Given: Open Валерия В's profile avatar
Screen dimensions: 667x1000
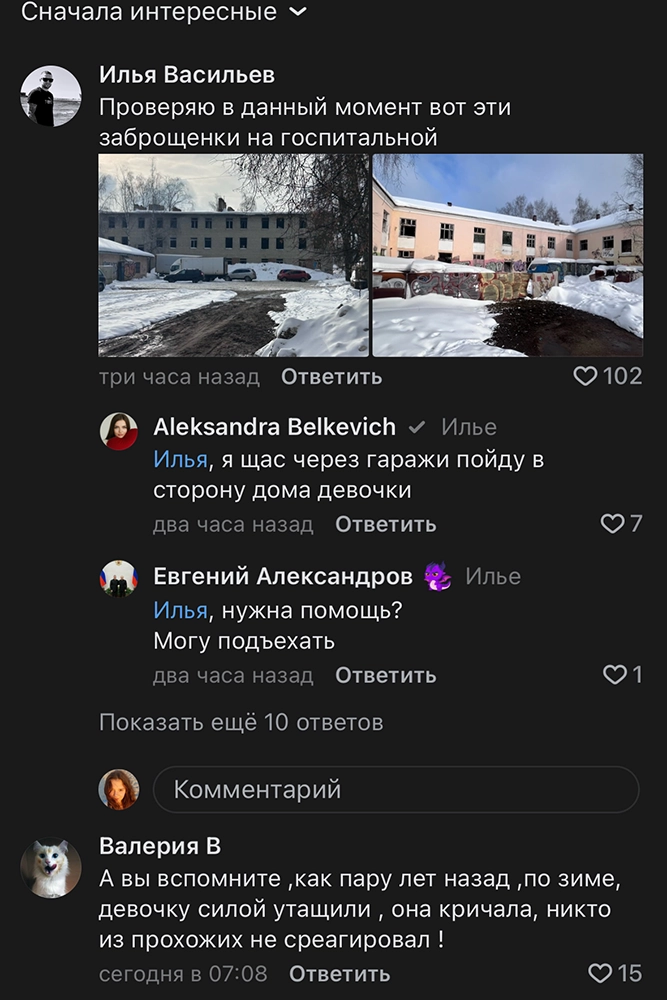Looking at the screenshot, I should pos(51,868).
